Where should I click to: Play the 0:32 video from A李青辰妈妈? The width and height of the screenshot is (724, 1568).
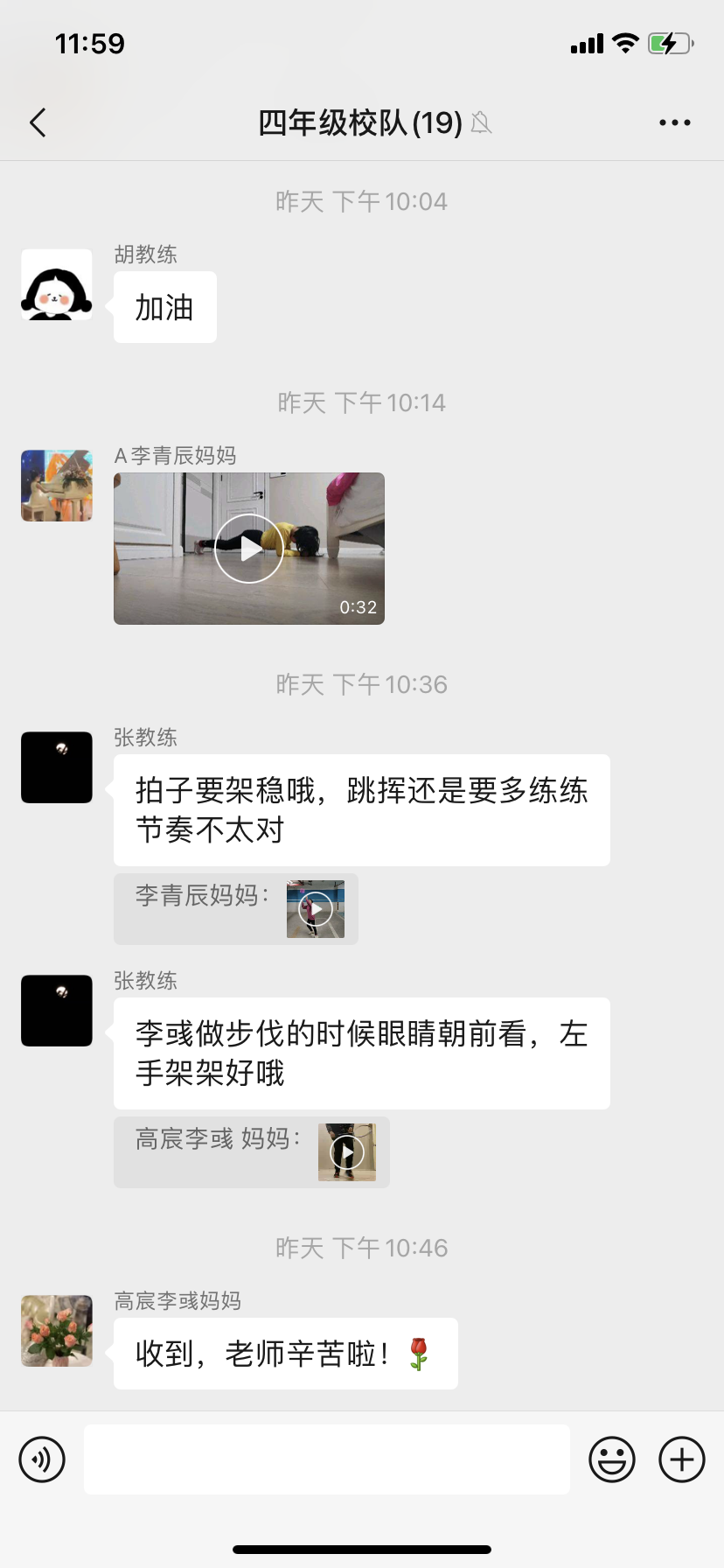click(x=249, y=549)
